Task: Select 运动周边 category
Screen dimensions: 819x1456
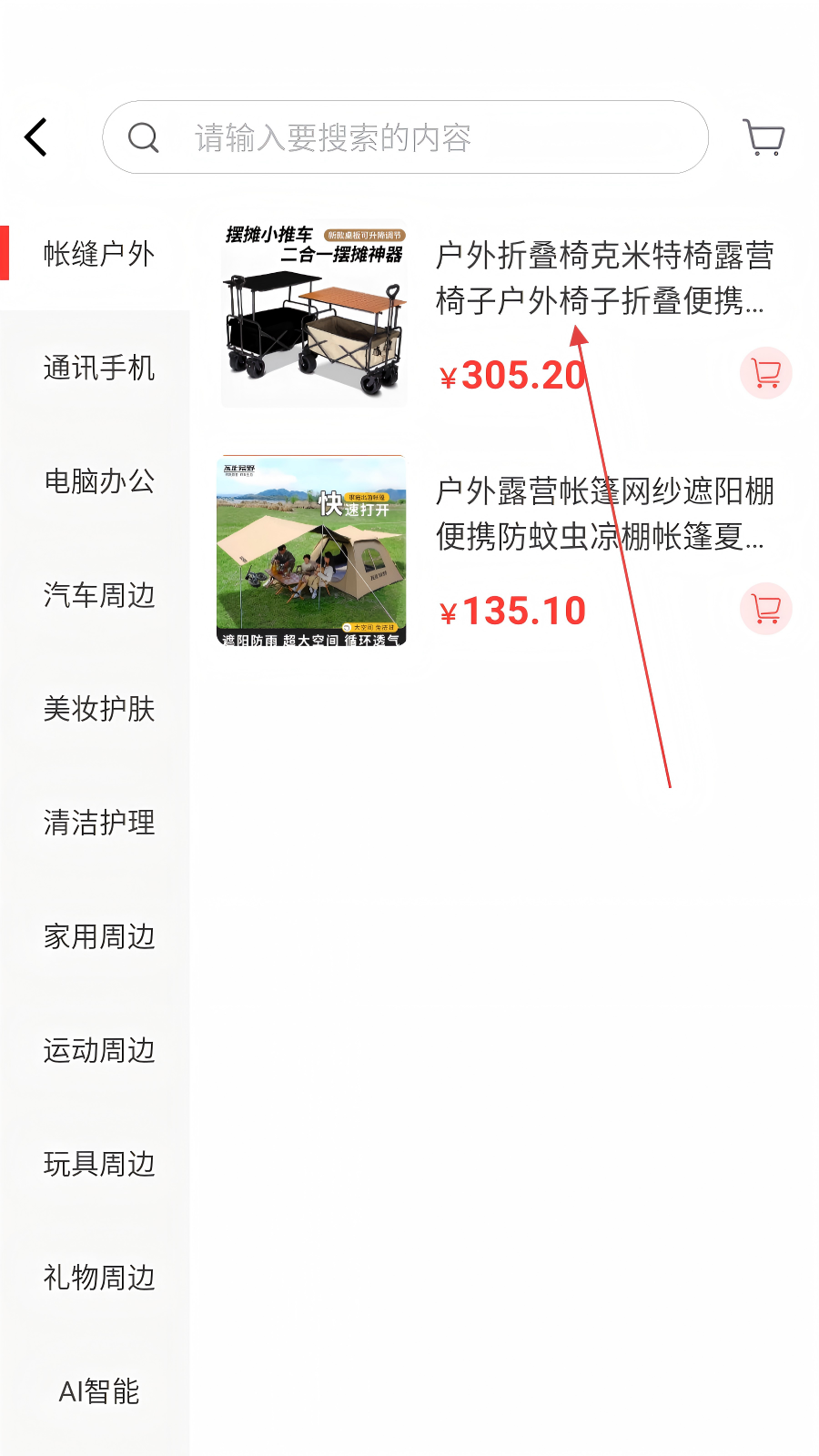Action: (x=98, y=1050)
